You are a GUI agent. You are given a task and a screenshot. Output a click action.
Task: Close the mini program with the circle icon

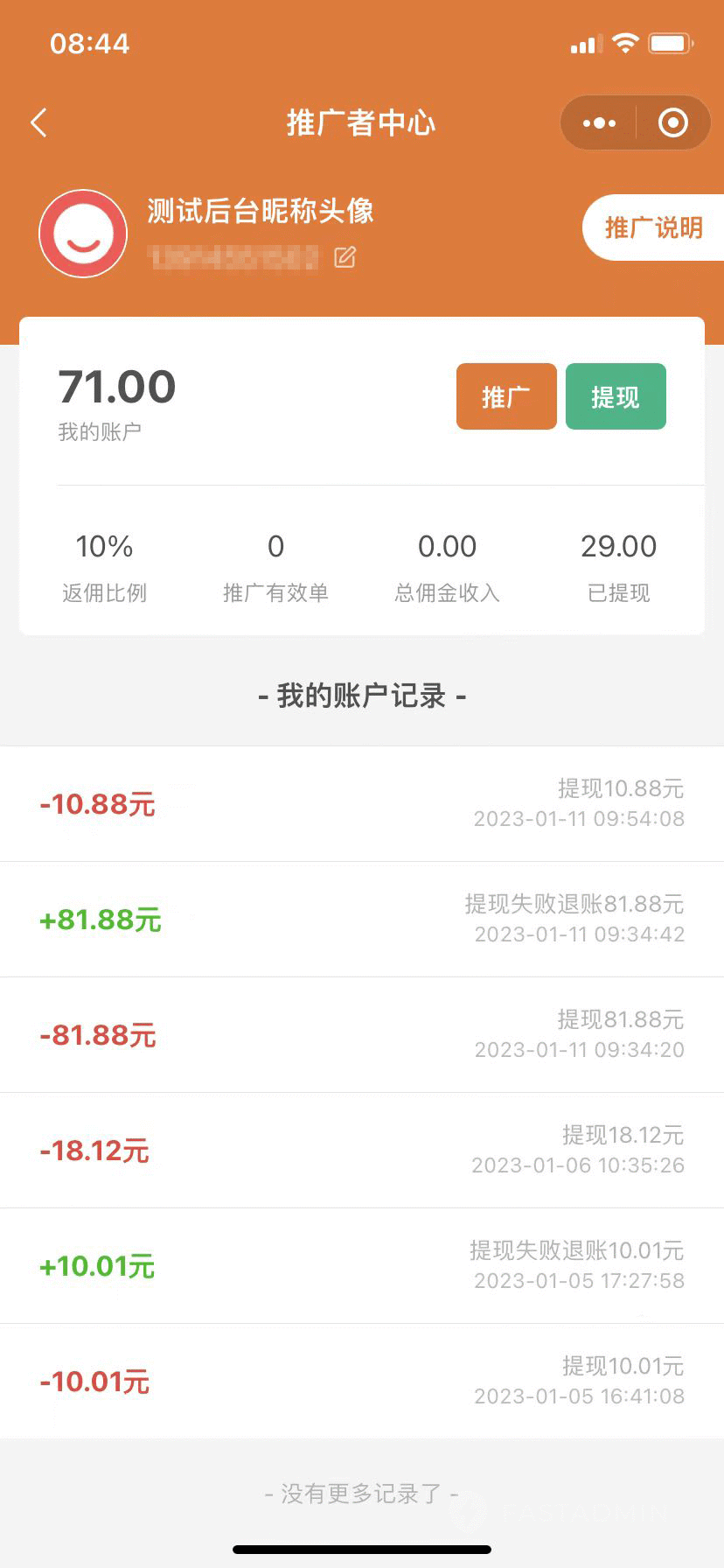(672, 123)
